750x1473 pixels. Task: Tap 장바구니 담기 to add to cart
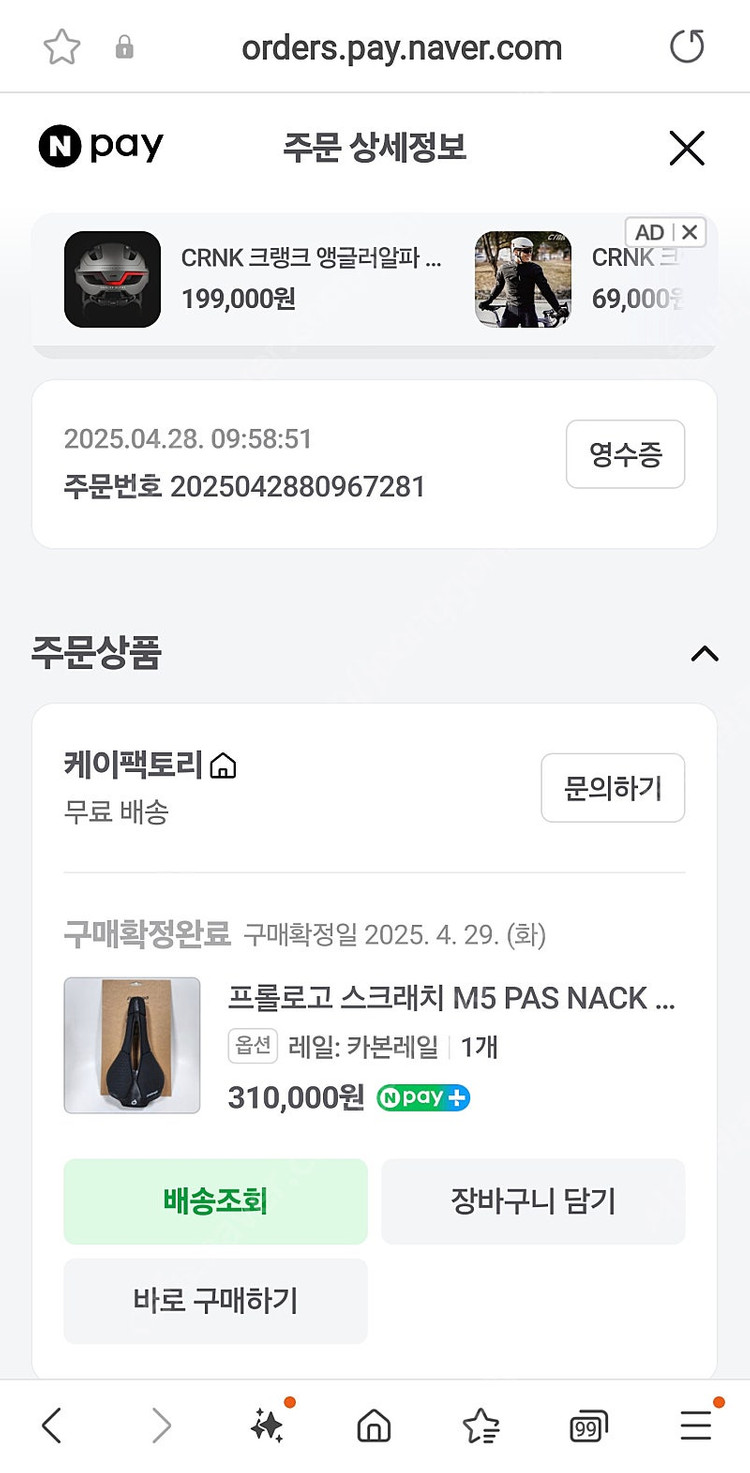[x=533, y=1201]
